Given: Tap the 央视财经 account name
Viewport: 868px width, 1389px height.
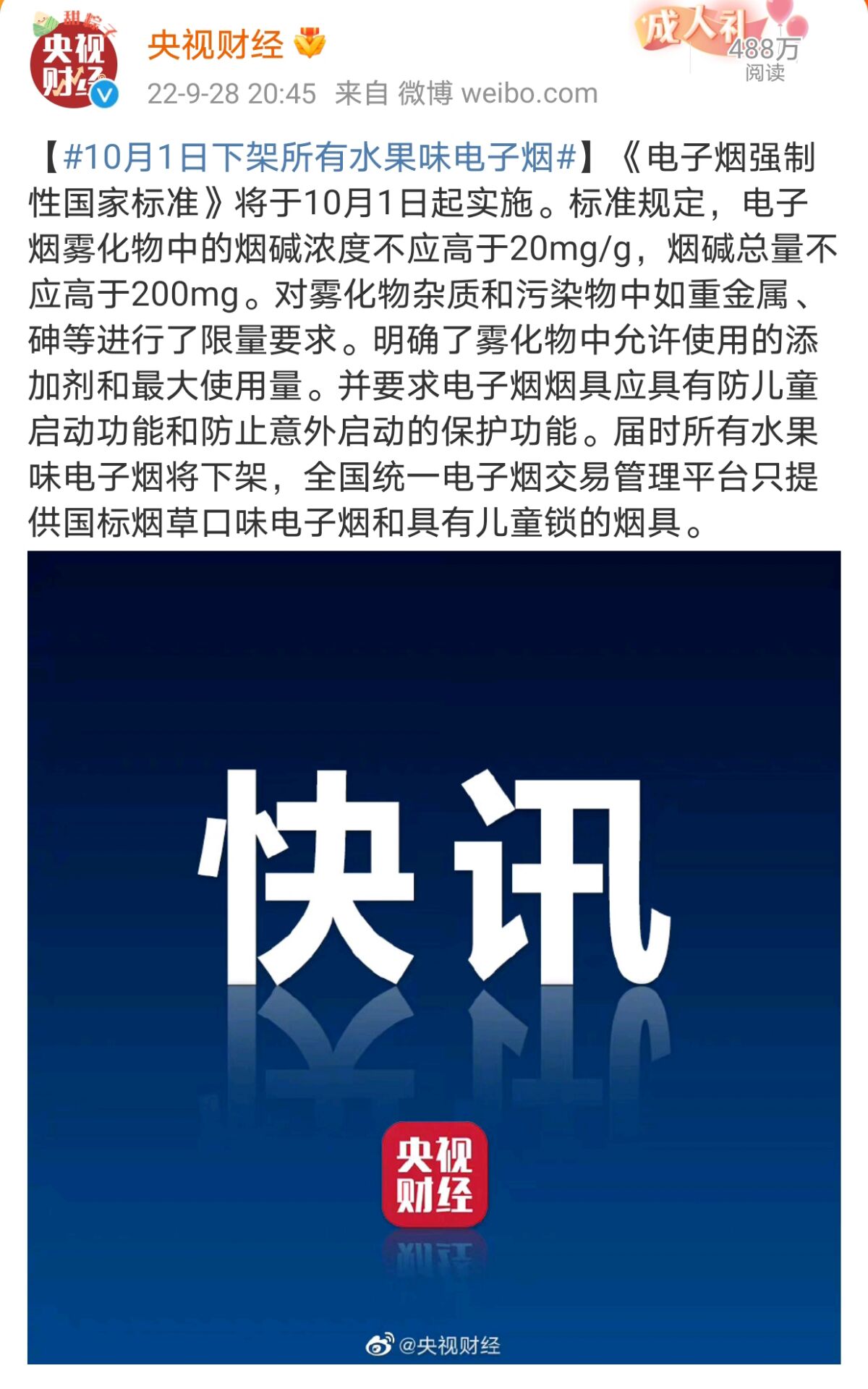Looking at the screenshot, I should coord(216,45).
